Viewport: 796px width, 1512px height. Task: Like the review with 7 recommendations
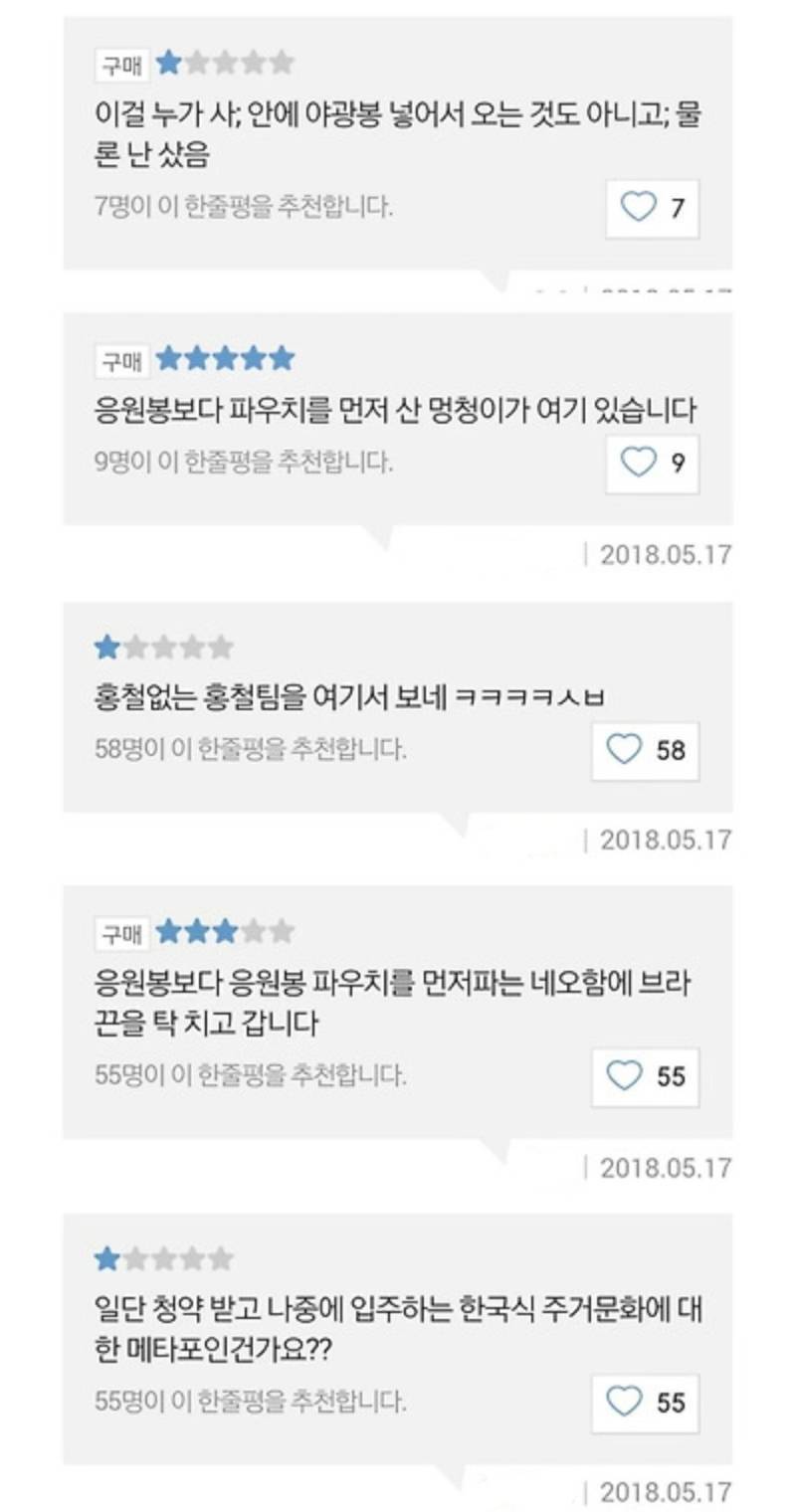tap(653, 209)
